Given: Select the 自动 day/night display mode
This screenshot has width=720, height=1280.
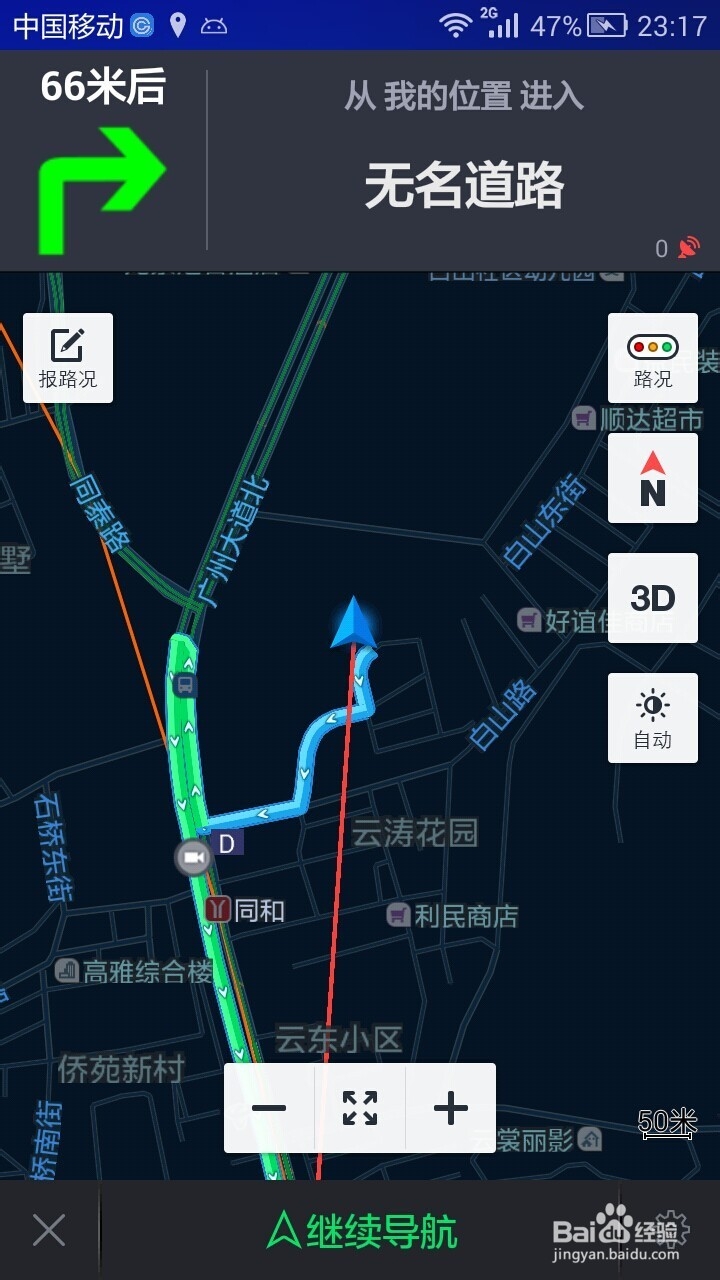Looking at the screenshot, I should 652,717.
